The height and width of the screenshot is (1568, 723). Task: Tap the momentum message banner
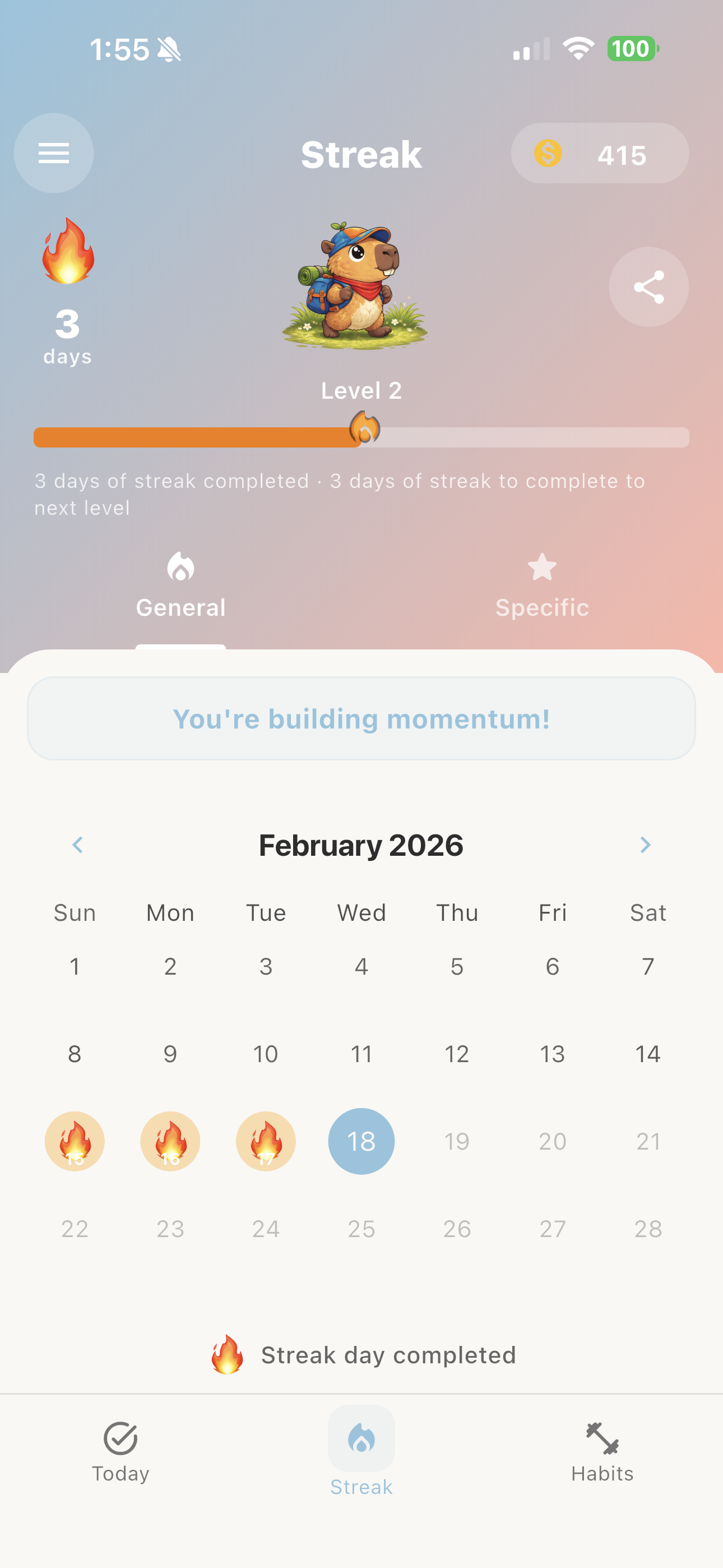(x=361, y=719)
